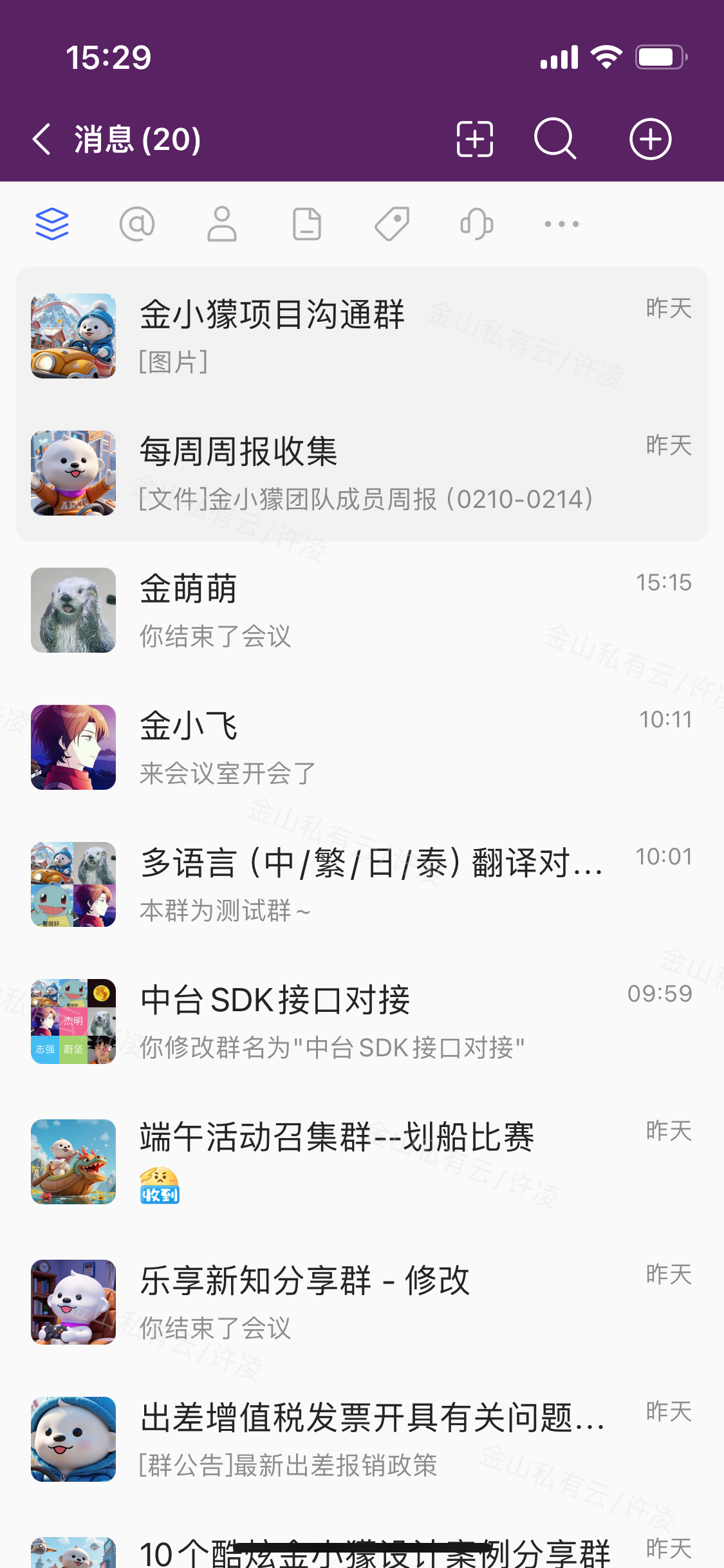Select the all messages layers tab

52,224
